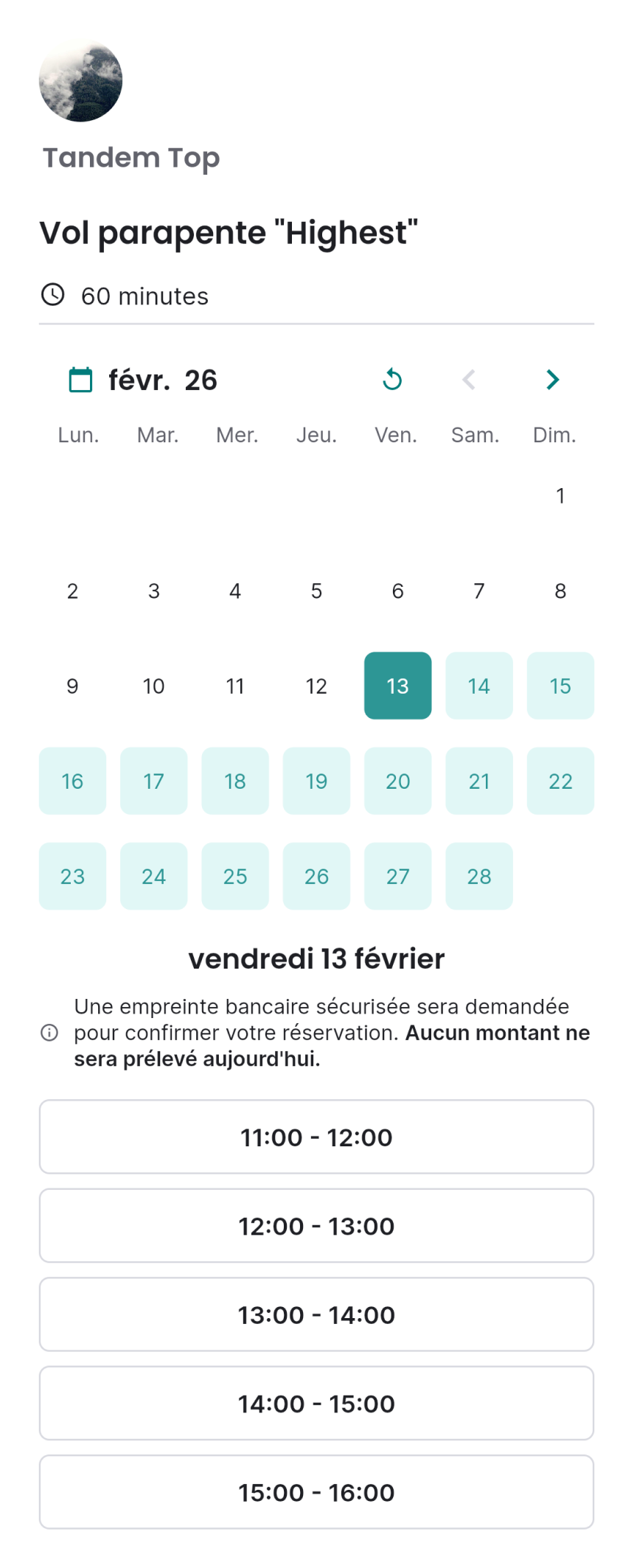This screenshot has width=634, height=1568.
Task: Pick date 16 in the calendar
Action: (72, 781)
